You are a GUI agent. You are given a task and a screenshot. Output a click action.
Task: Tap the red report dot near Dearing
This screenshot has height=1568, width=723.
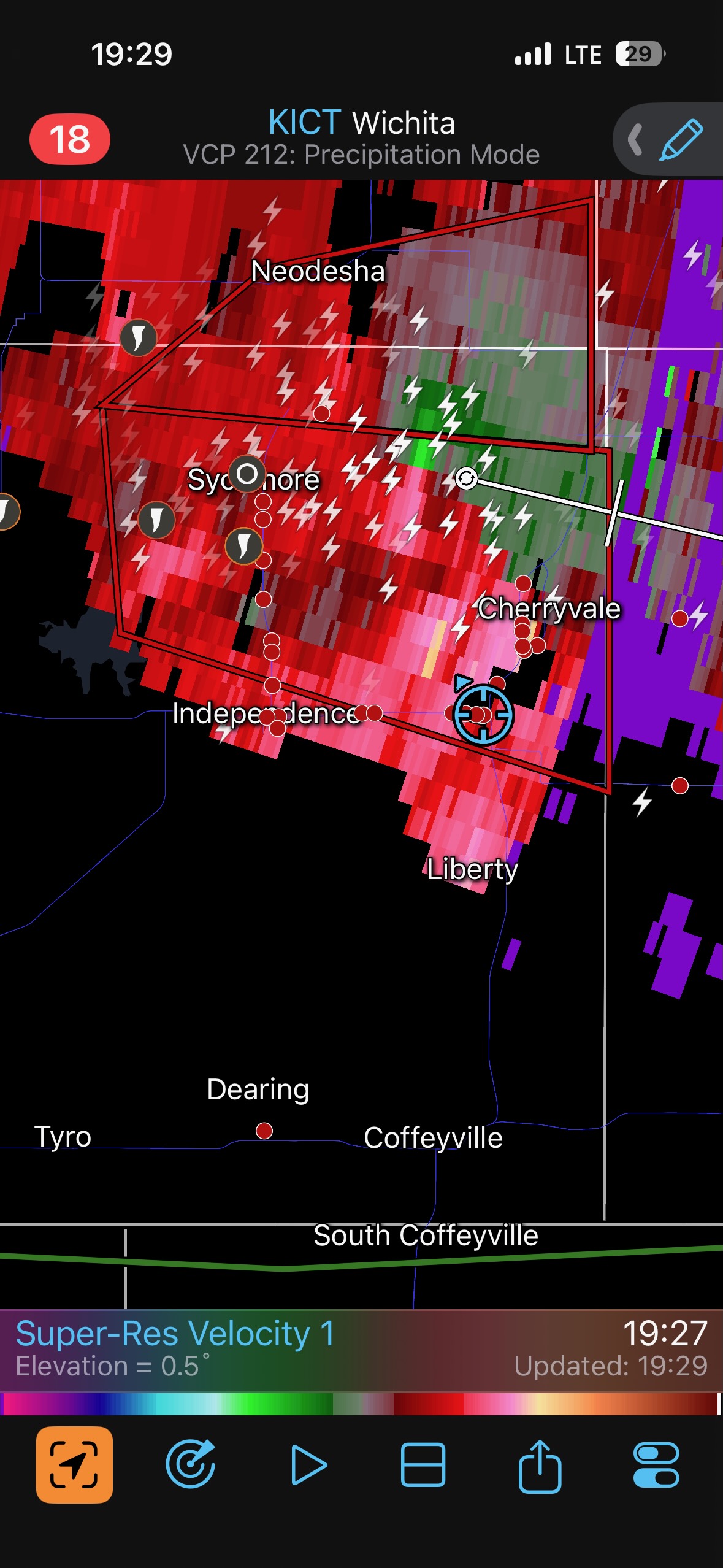264,1130
